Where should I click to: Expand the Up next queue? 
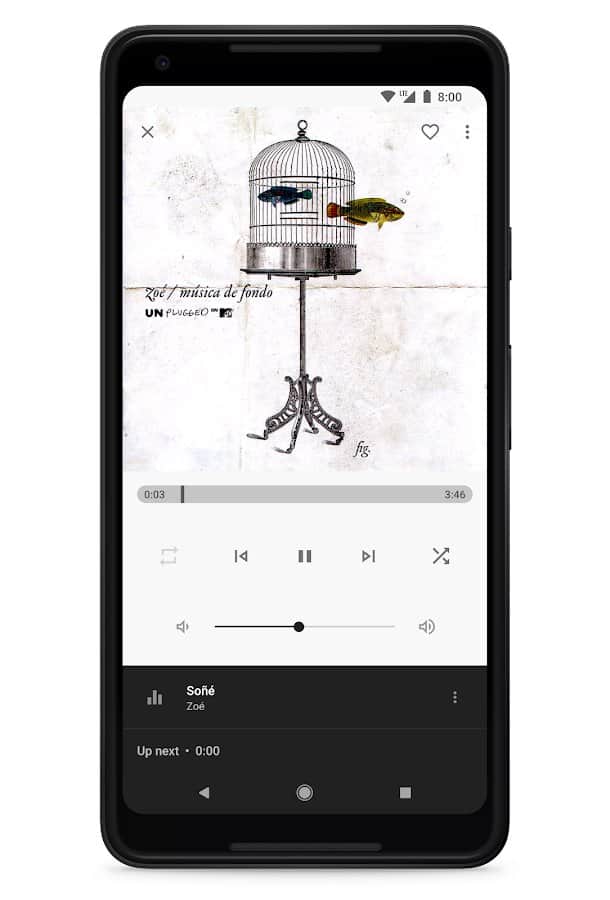(179, 751)
